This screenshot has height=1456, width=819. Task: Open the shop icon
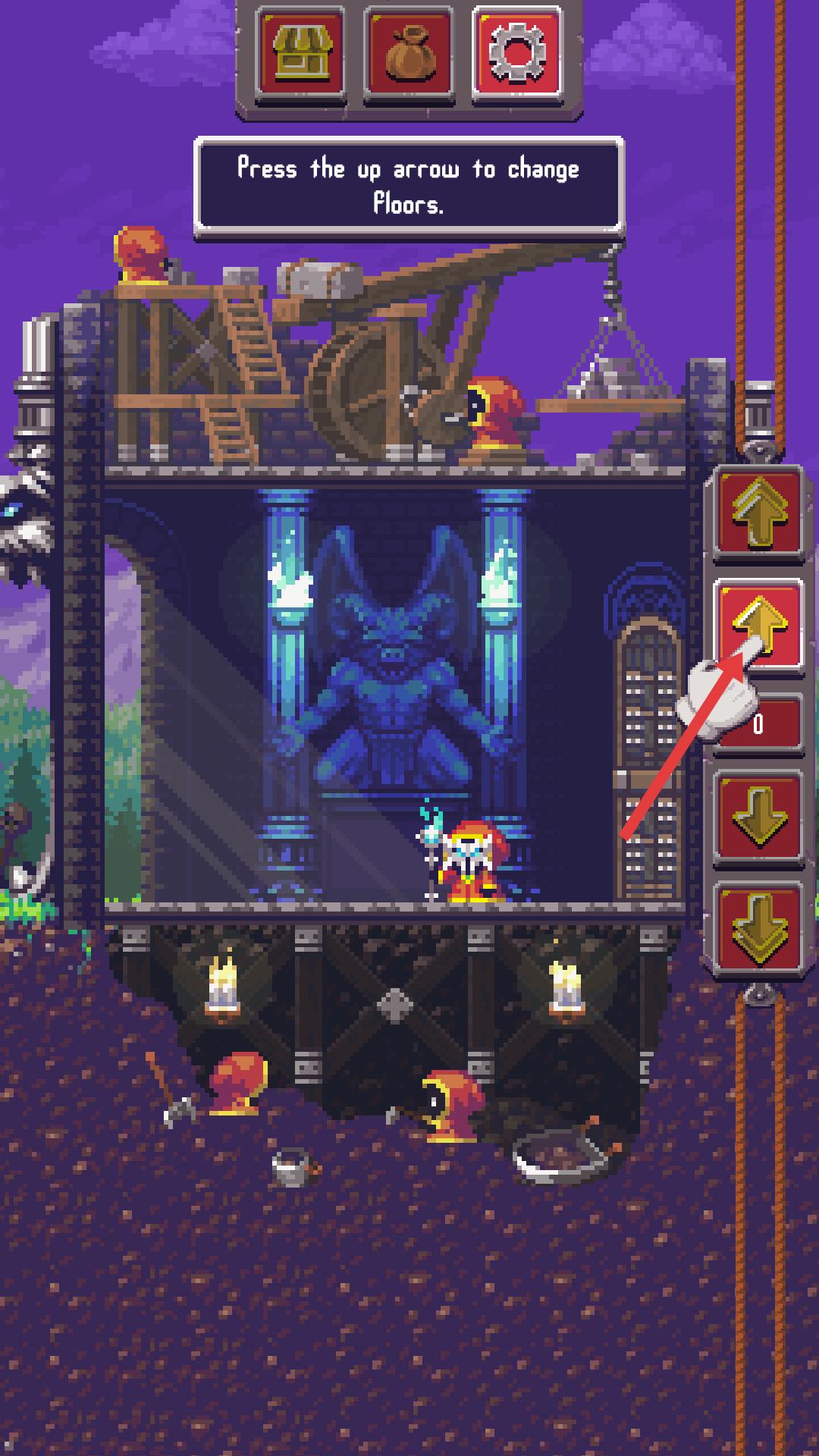302,54
